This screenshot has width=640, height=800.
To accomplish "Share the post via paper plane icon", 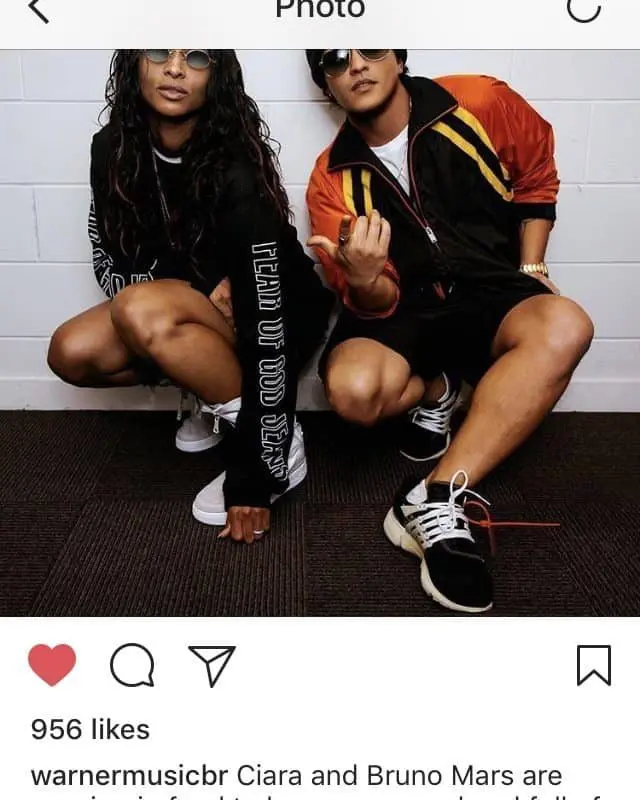I will pos(212,665).
